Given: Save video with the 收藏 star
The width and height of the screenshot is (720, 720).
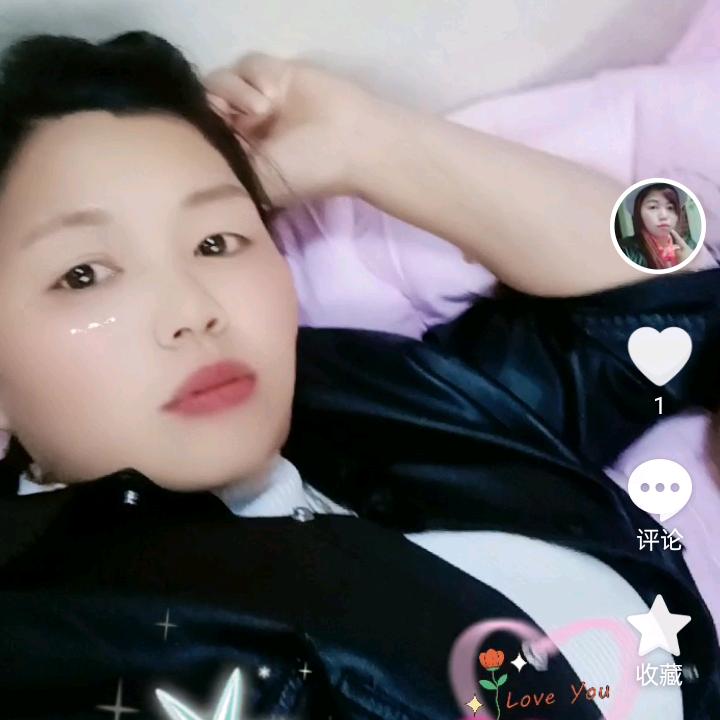Looking at the screenshot, I should point(659,627).
